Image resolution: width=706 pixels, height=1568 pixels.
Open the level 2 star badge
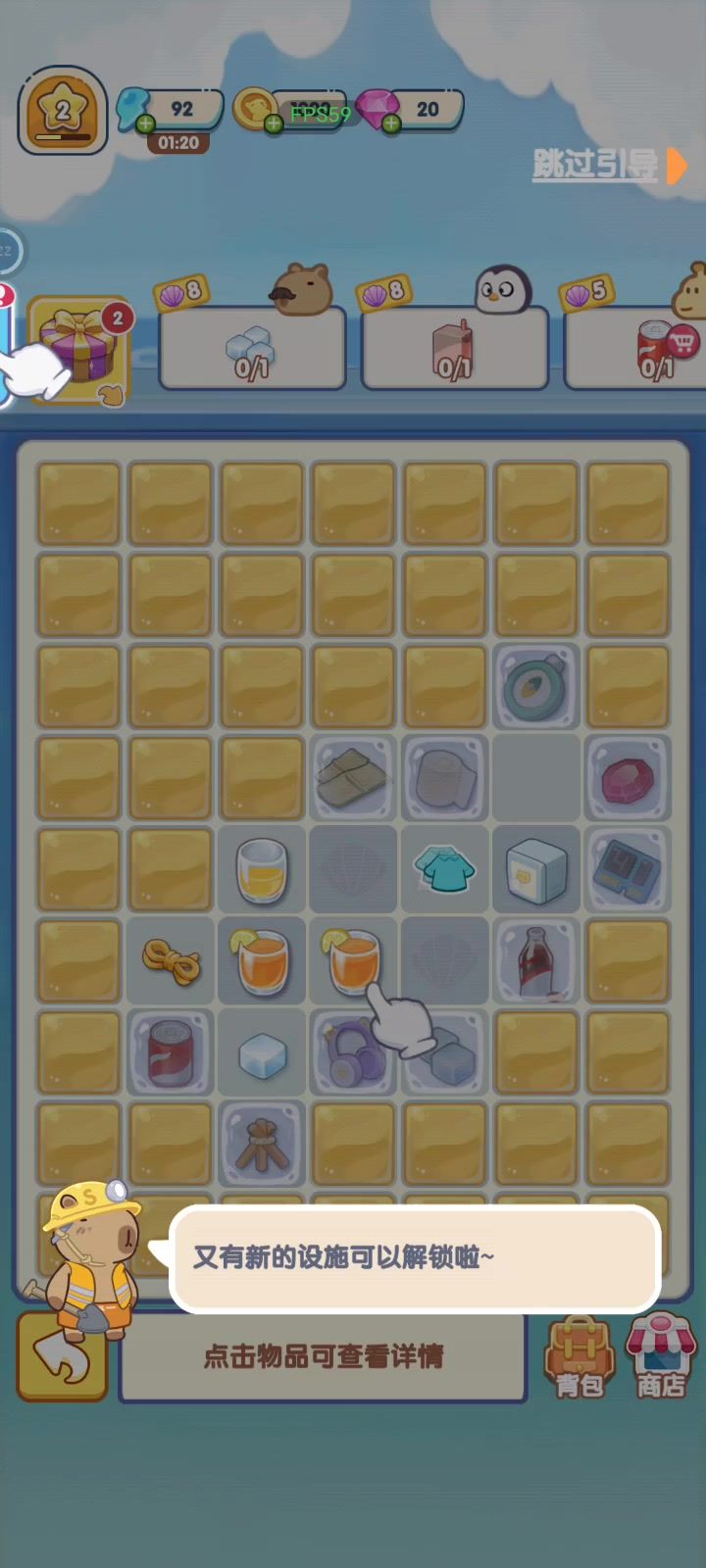point(63,111)
